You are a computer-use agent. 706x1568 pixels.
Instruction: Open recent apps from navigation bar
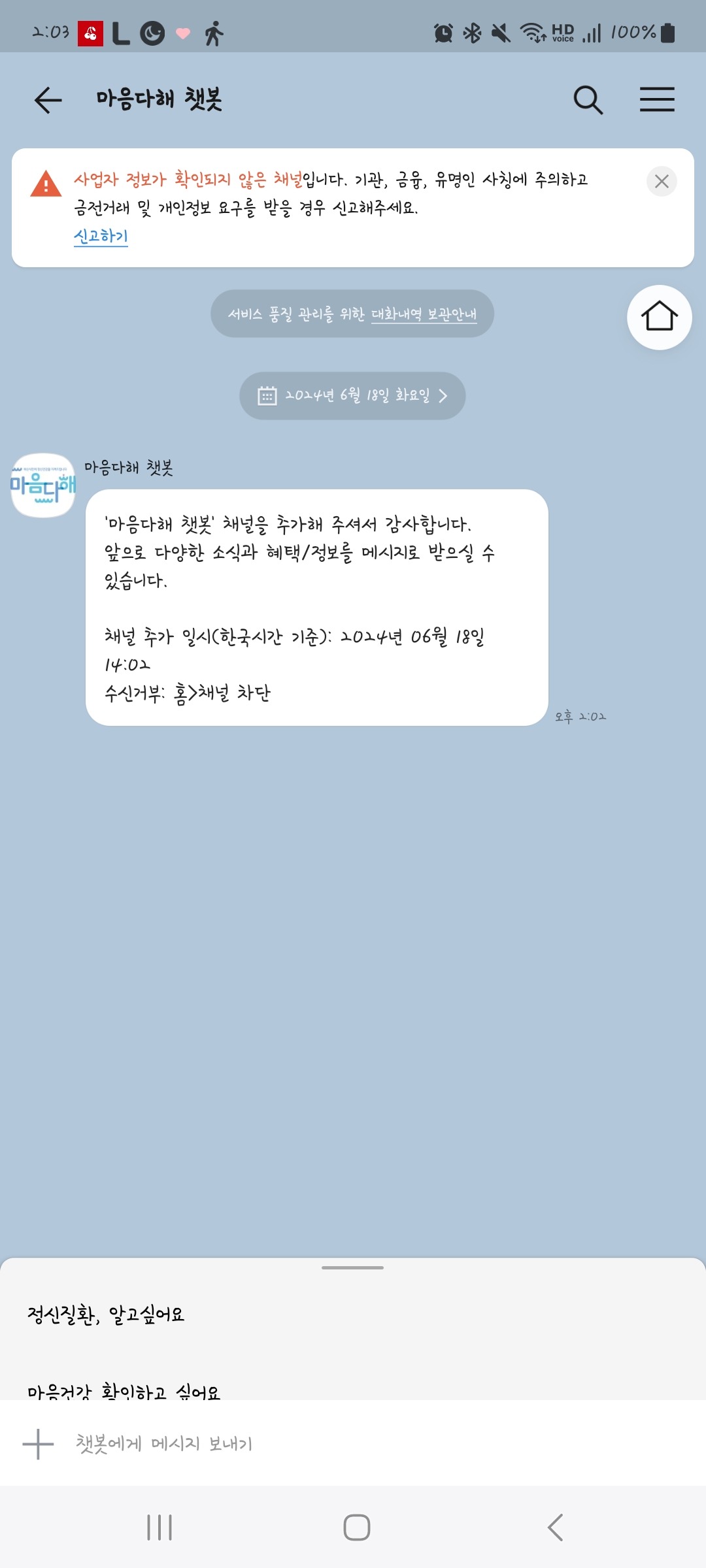tap(160, 1527)
